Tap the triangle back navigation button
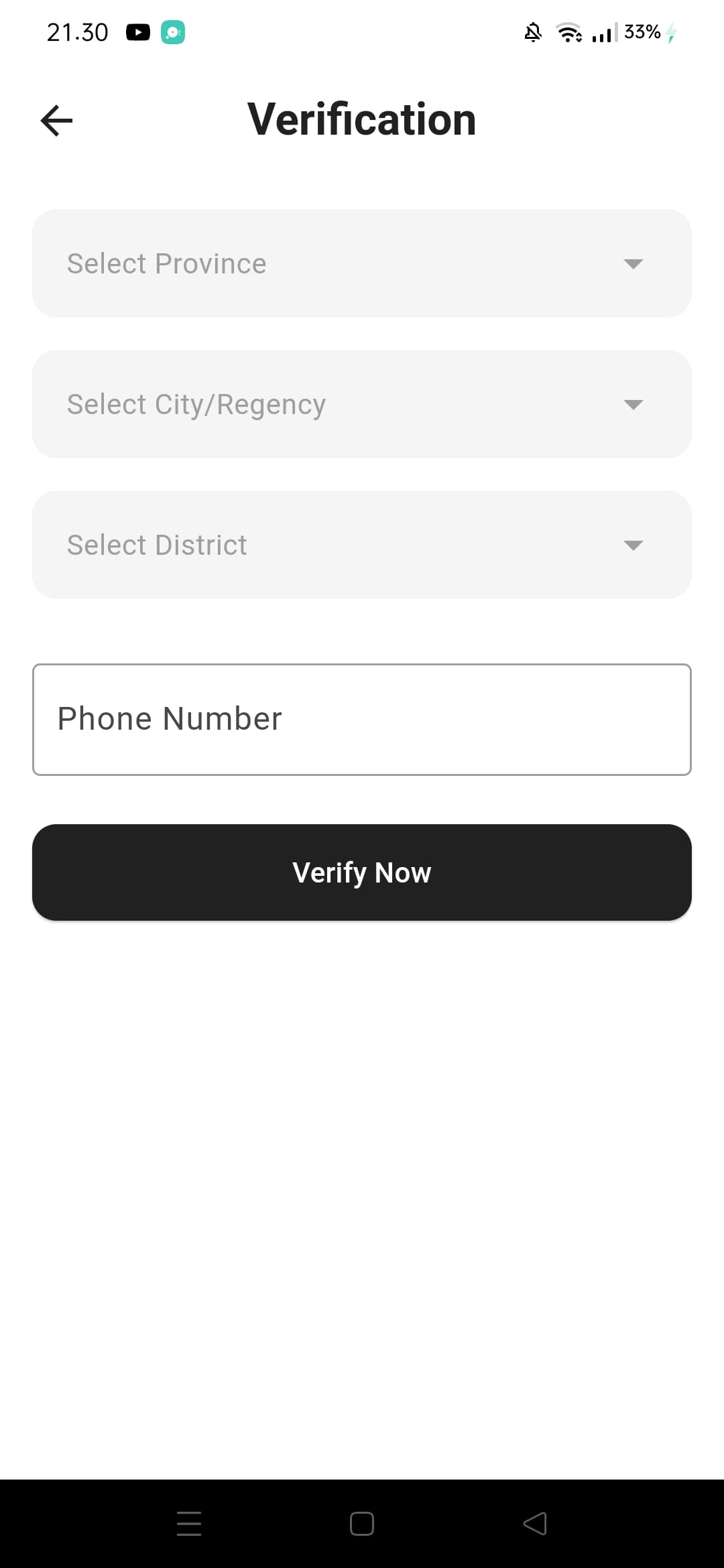Screen dimensions: 724x1568 [535, 1524]
